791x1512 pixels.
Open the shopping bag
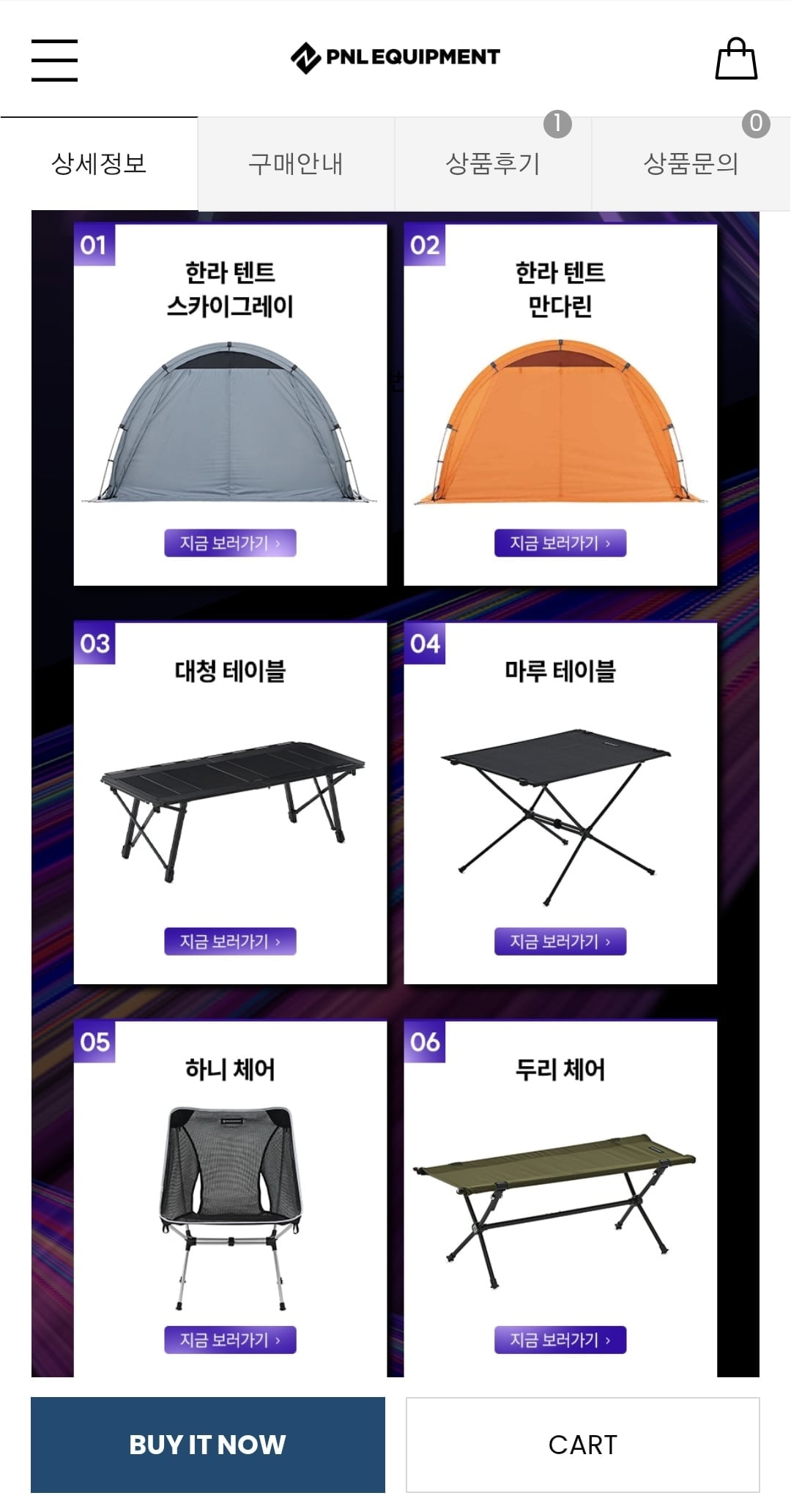coord(736,59)
